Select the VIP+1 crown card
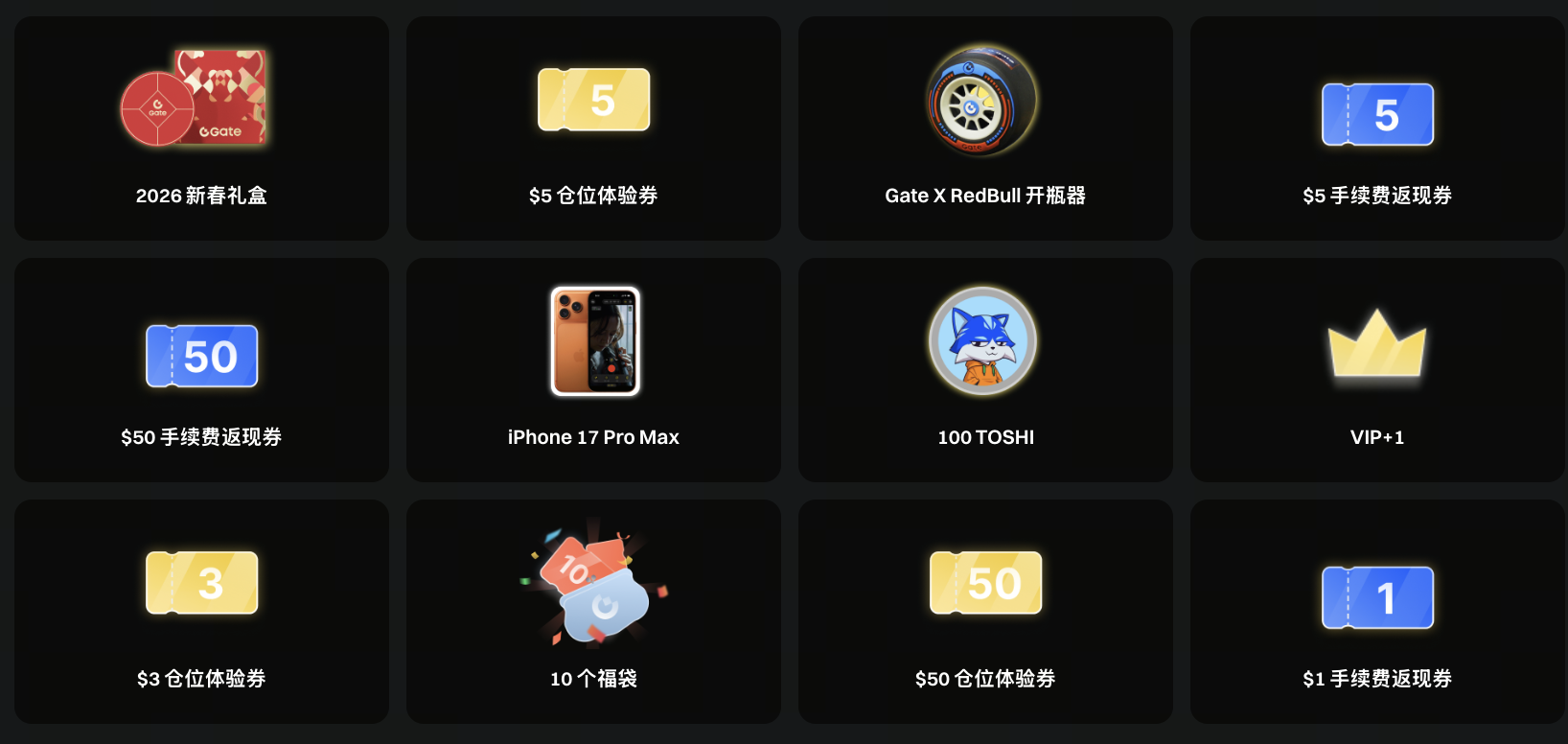 pyautogui.click(x=1377, y=370)
